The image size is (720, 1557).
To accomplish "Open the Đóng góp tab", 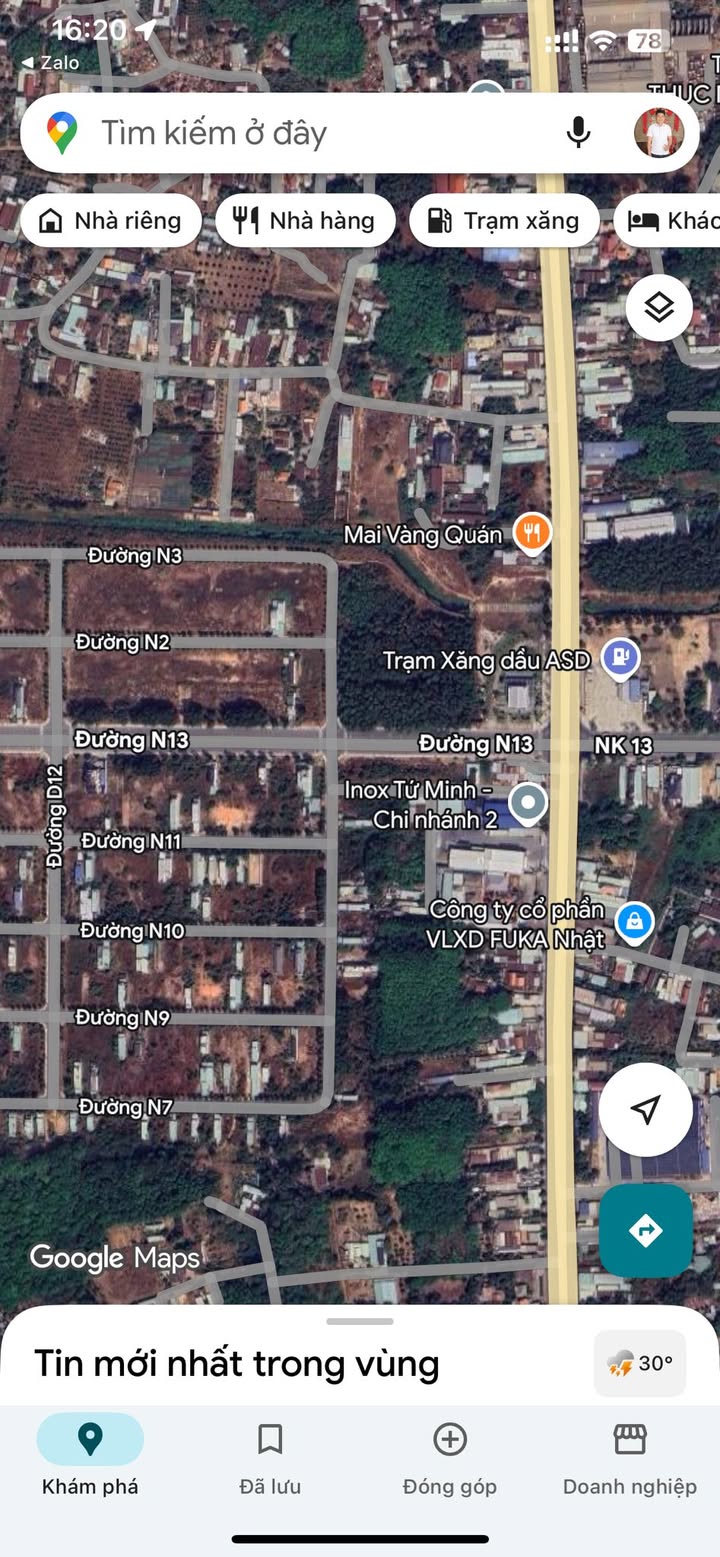I will tap(450, 1459).
